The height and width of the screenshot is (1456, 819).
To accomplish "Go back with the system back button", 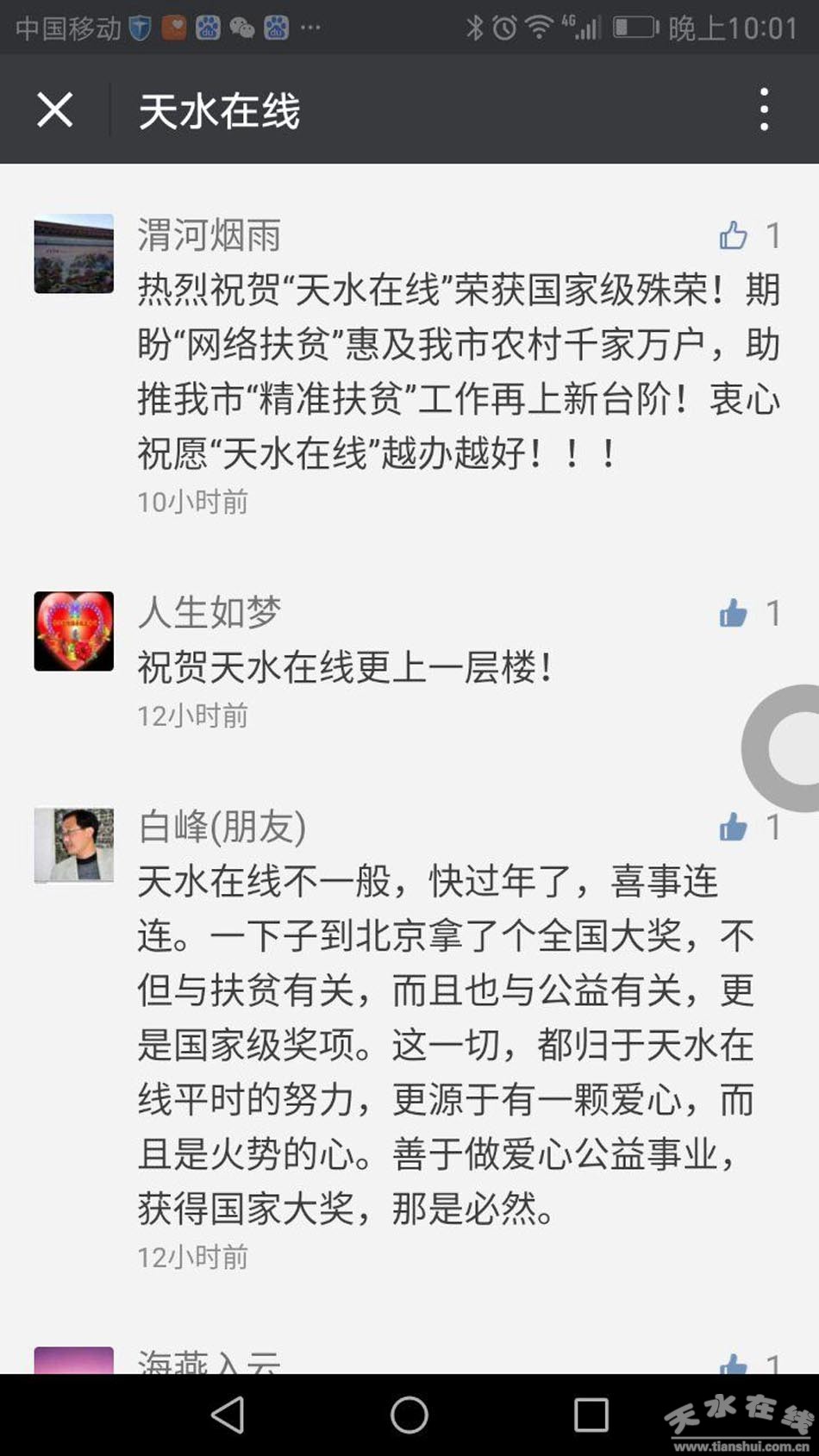I will pos(228,1415).
